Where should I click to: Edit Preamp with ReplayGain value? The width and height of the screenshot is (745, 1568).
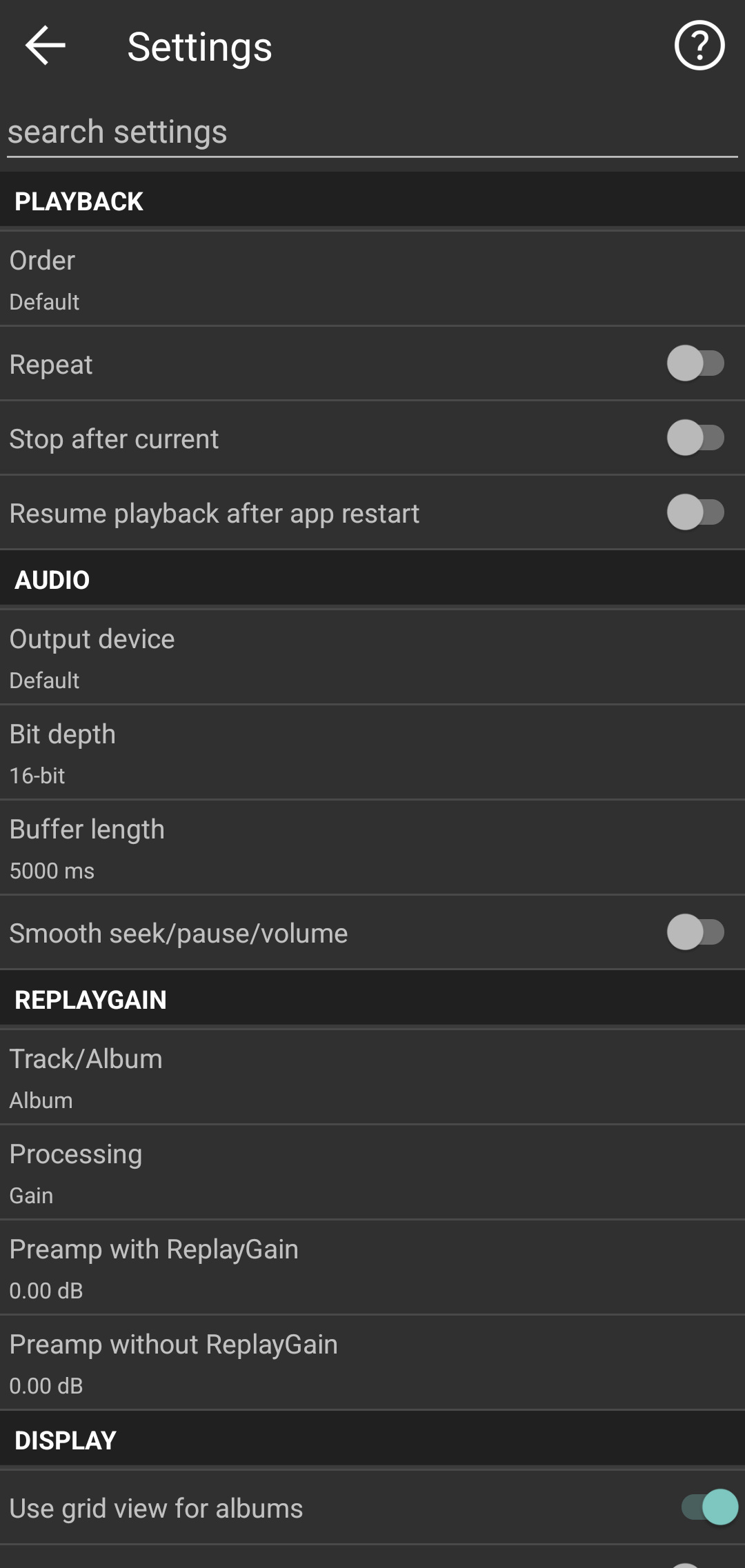click(x=372, y=1268)
